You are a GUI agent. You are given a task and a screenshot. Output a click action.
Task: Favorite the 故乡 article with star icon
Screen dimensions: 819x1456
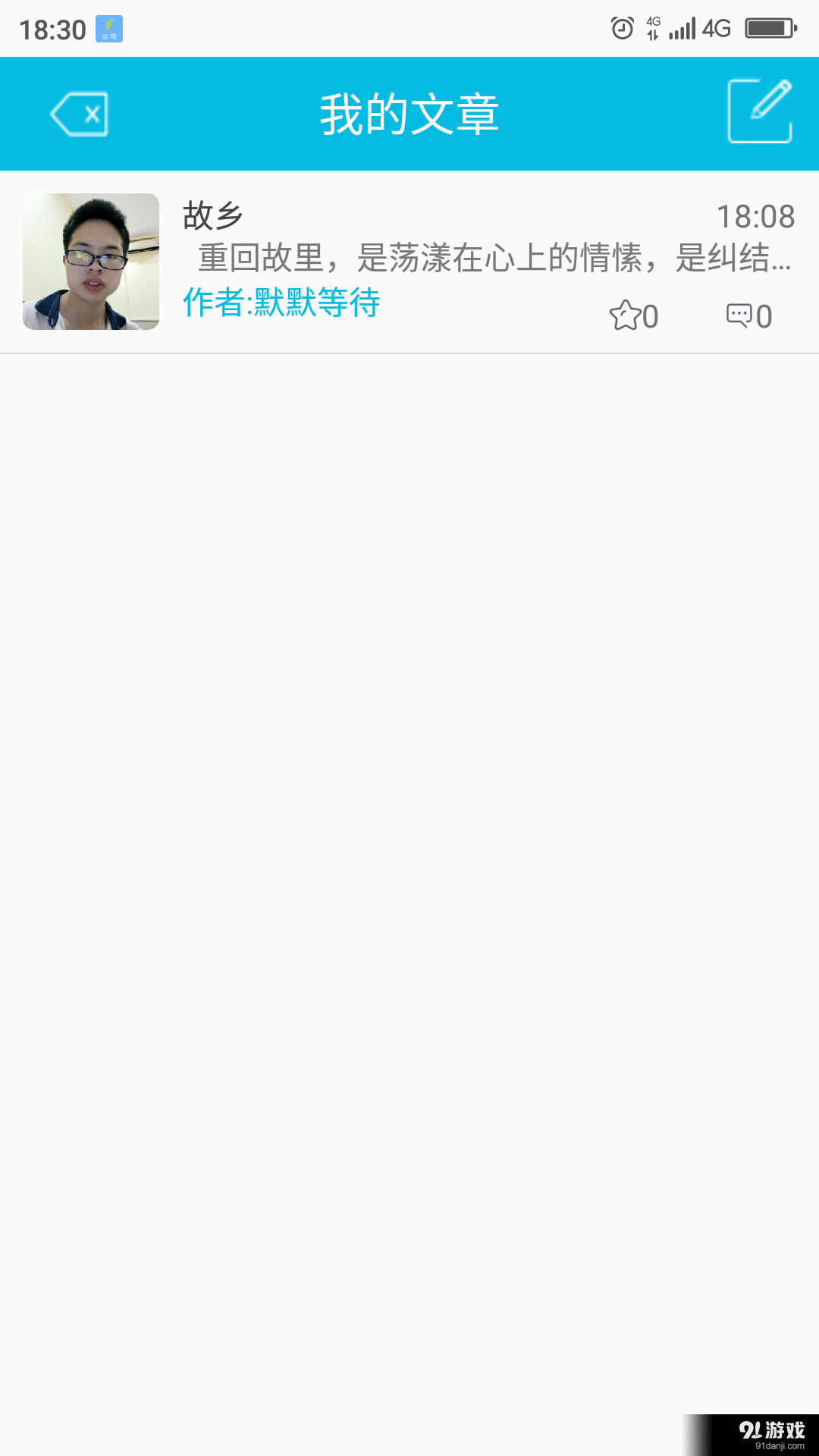pyautogui.click(x=626, y=315)
